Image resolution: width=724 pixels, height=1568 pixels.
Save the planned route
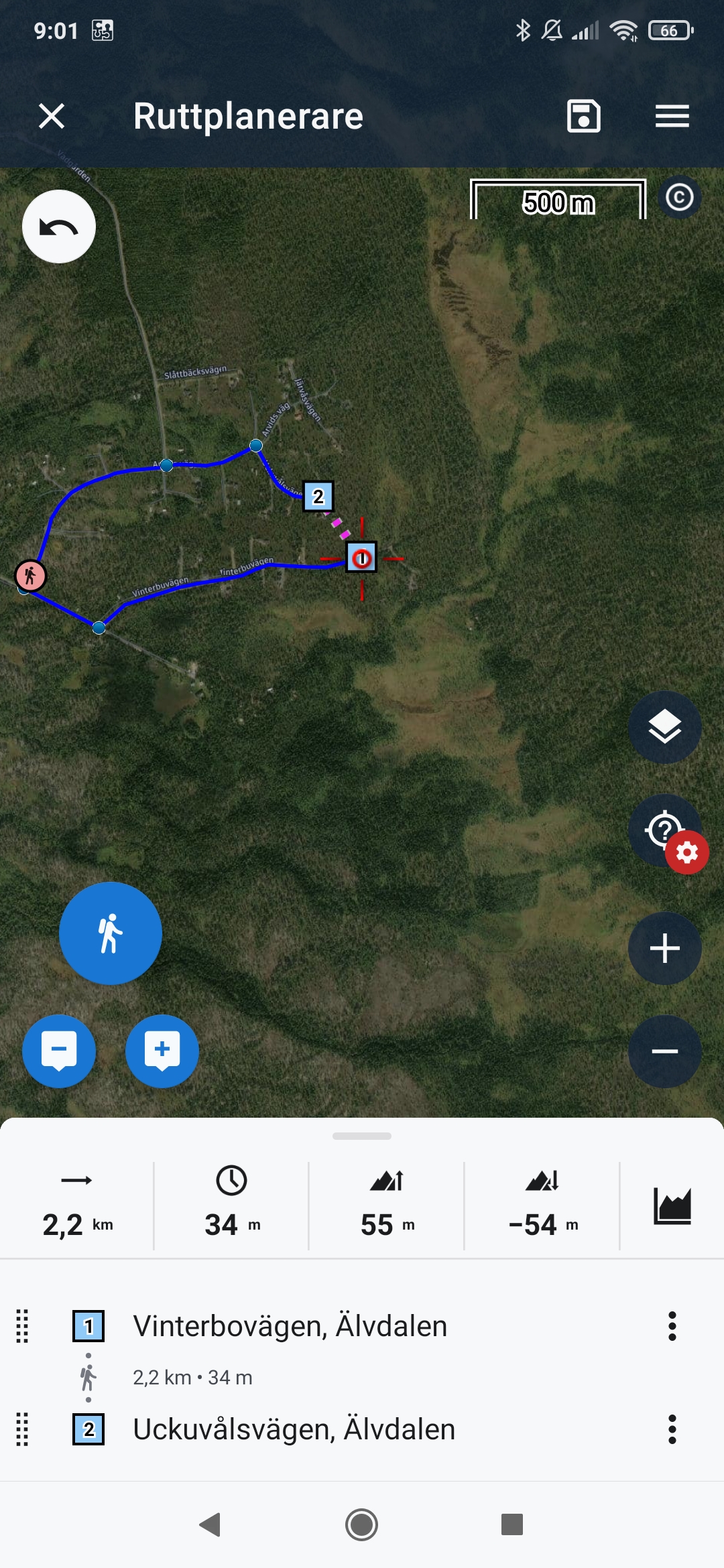point(583,116)
